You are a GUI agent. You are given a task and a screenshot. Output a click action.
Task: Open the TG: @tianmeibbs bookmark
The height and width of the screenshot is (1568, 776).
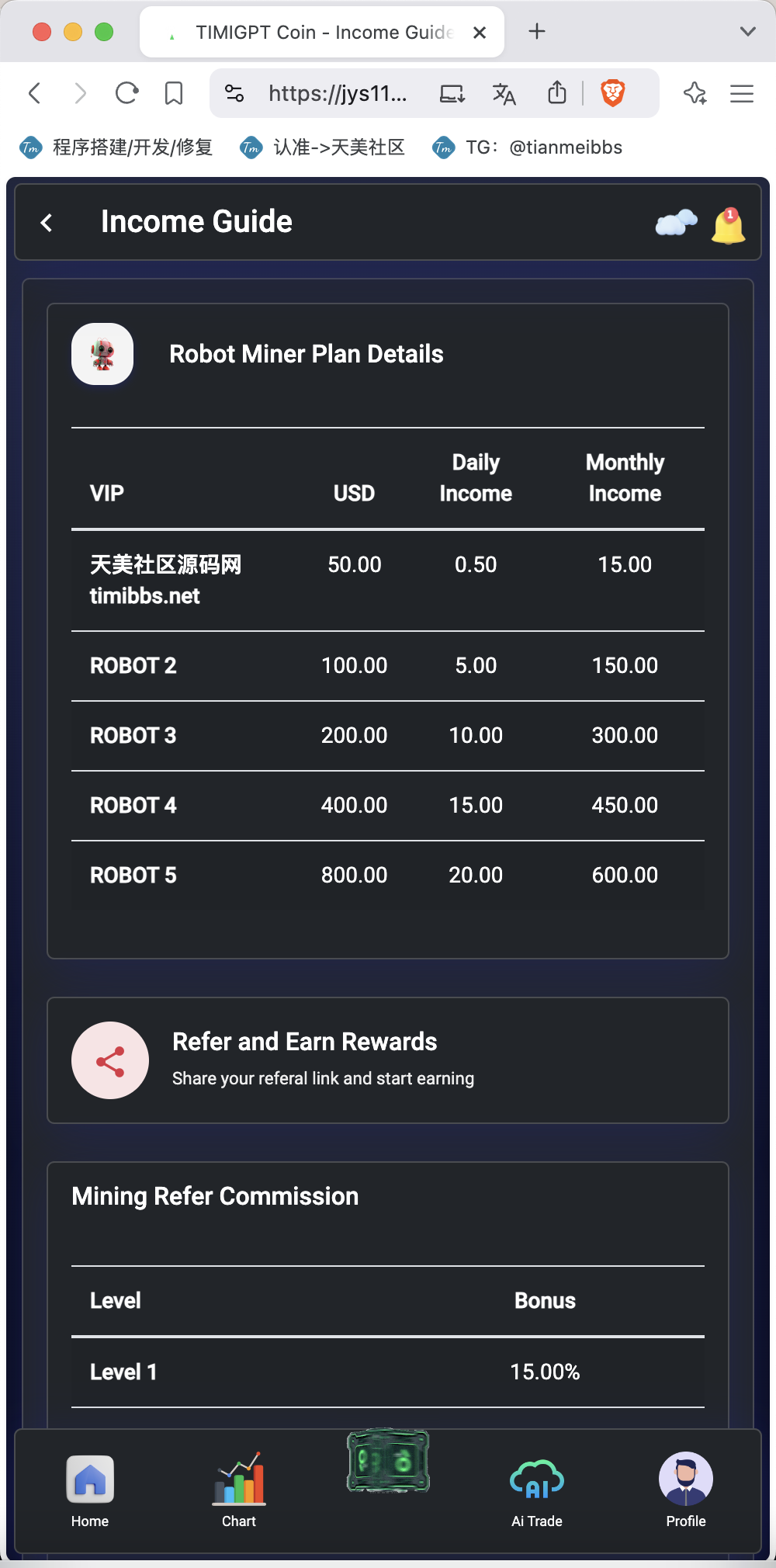coord(528,147)
